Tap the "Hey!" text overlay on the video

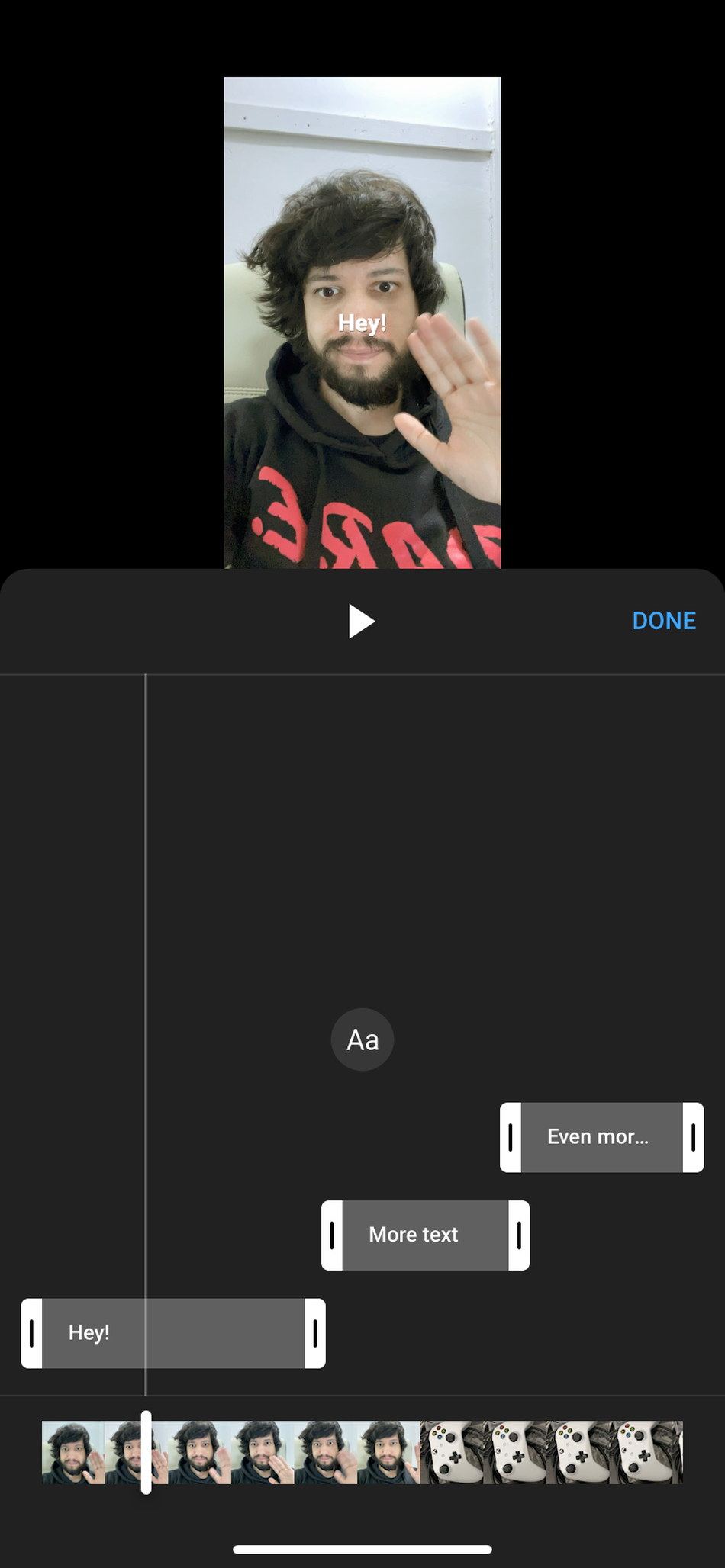pos(362,323)
